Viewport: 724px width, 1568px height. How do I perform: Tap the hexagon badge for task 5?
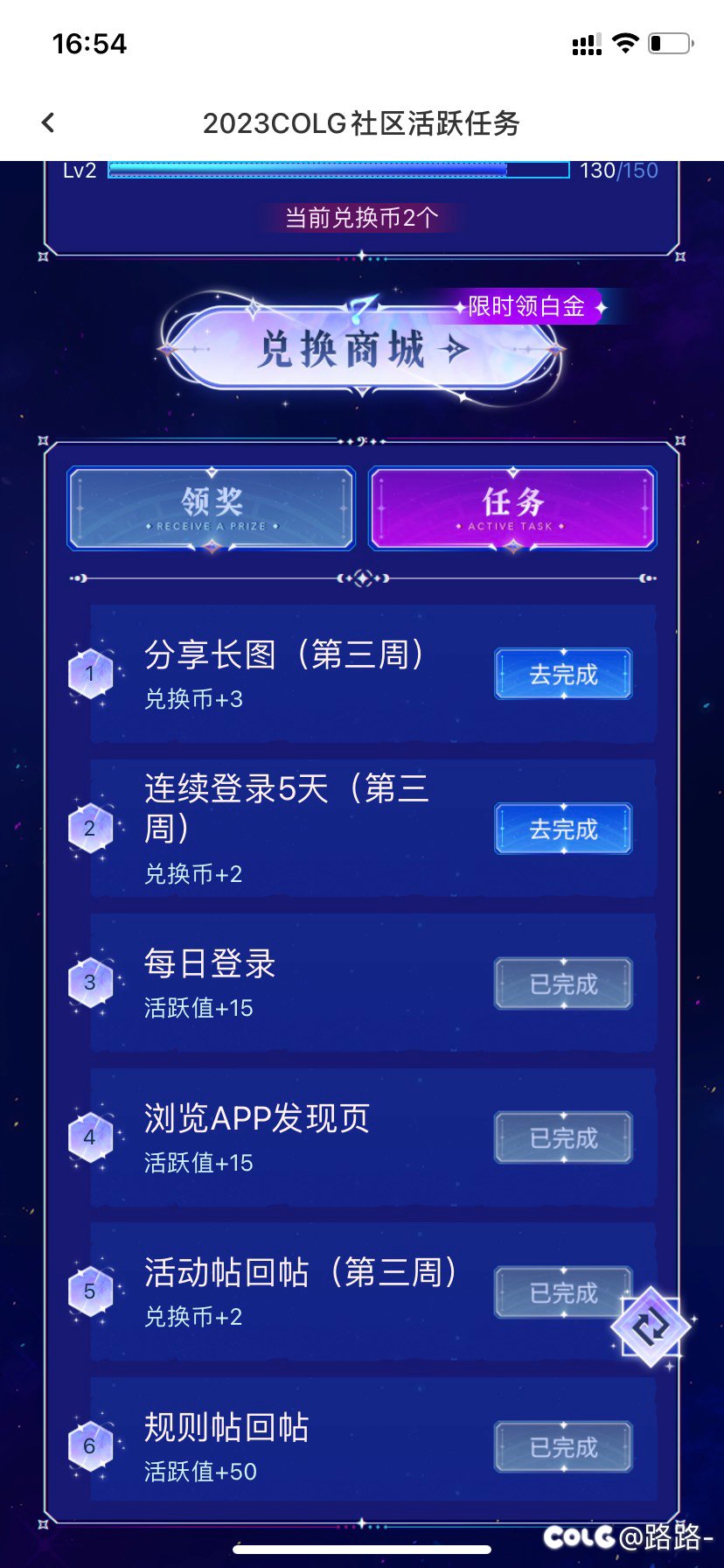click(91, 1291)
